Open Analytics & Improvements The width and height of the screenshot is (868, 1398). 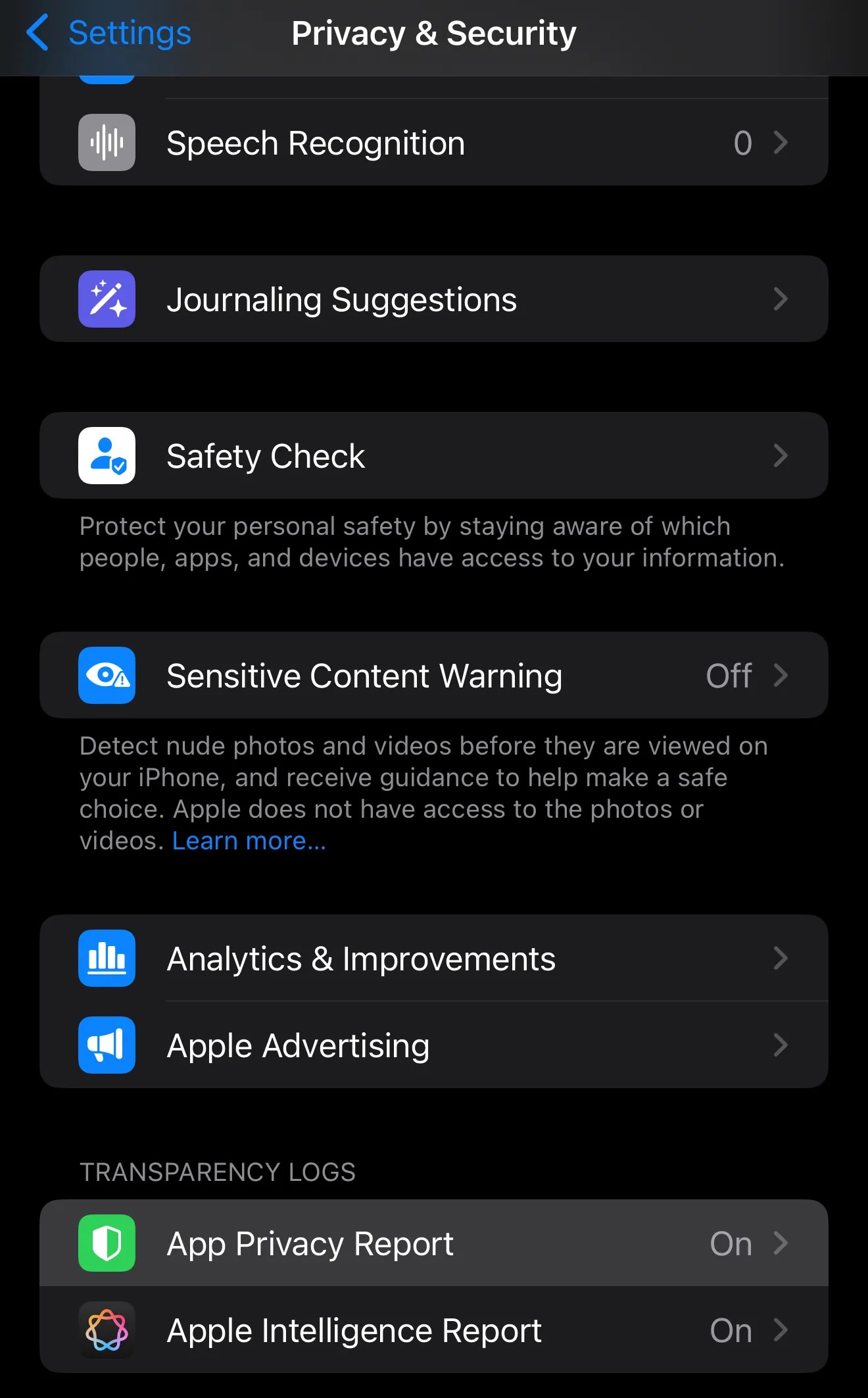433,959
